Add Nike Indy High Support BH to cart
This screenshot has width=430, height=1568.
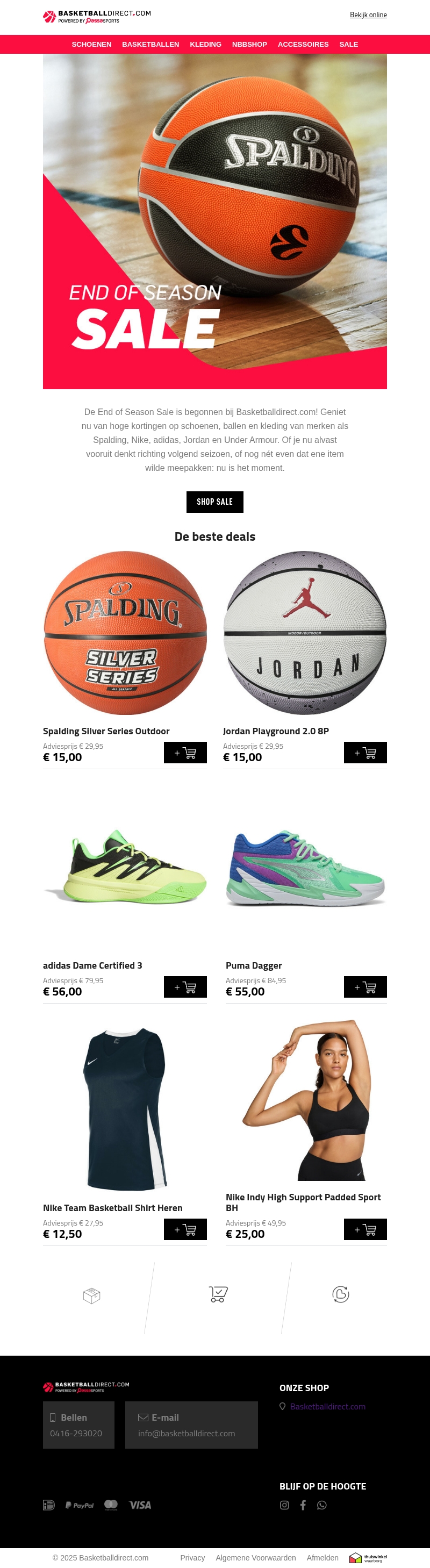click(x=365, y=1229)
